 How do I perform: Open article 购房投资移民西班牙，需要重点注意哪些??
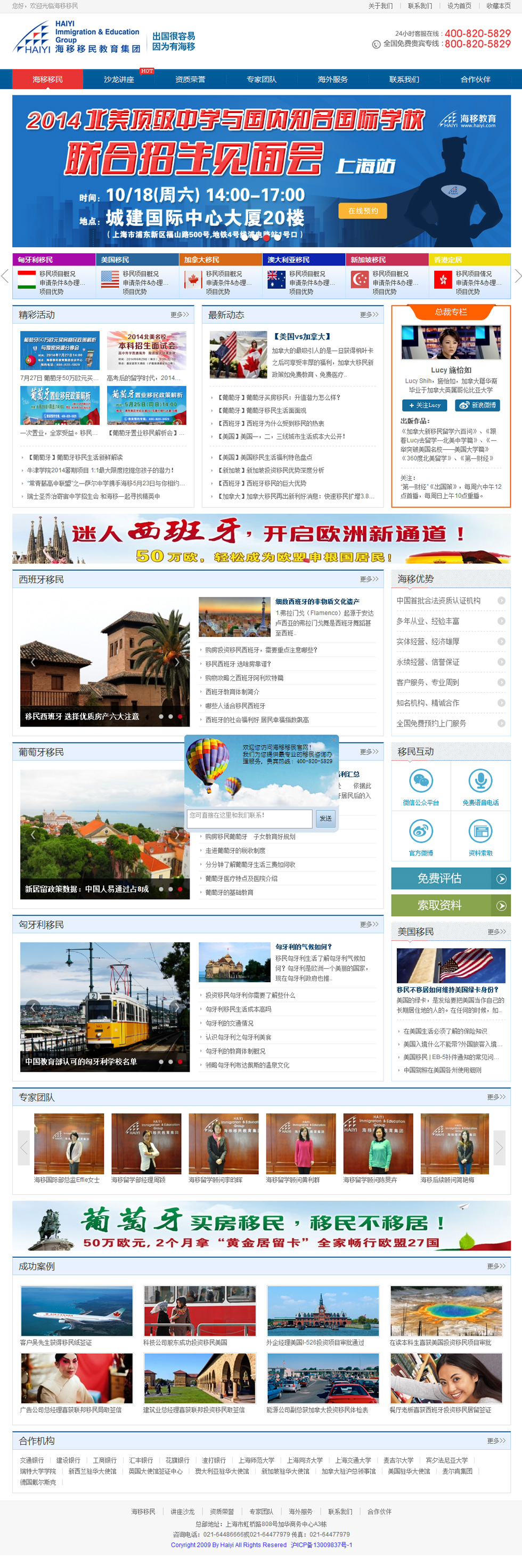click(x=261, y=650)
